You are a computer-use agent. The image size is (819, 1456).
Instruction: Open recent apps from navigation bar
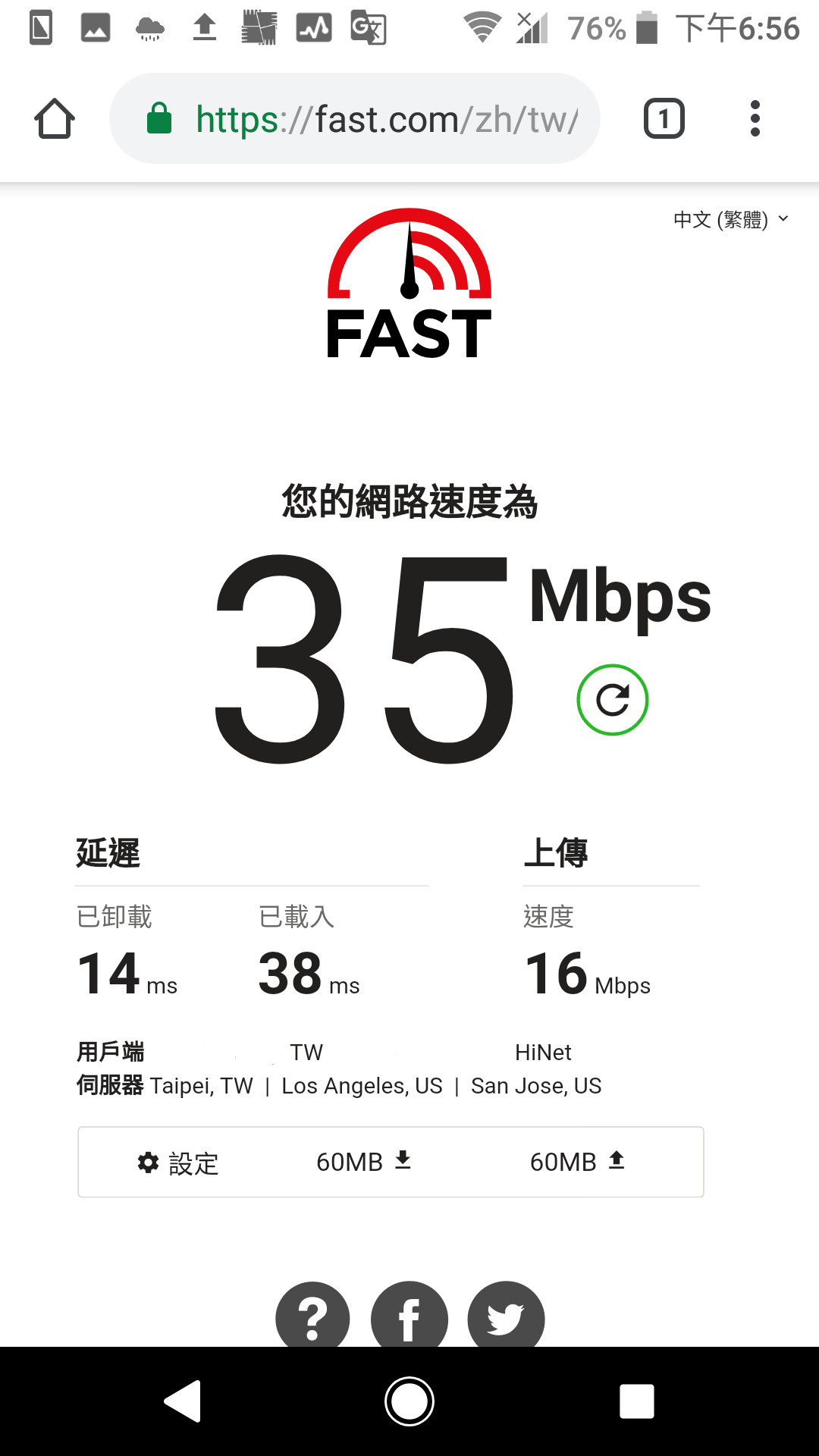coord(636,1401)
